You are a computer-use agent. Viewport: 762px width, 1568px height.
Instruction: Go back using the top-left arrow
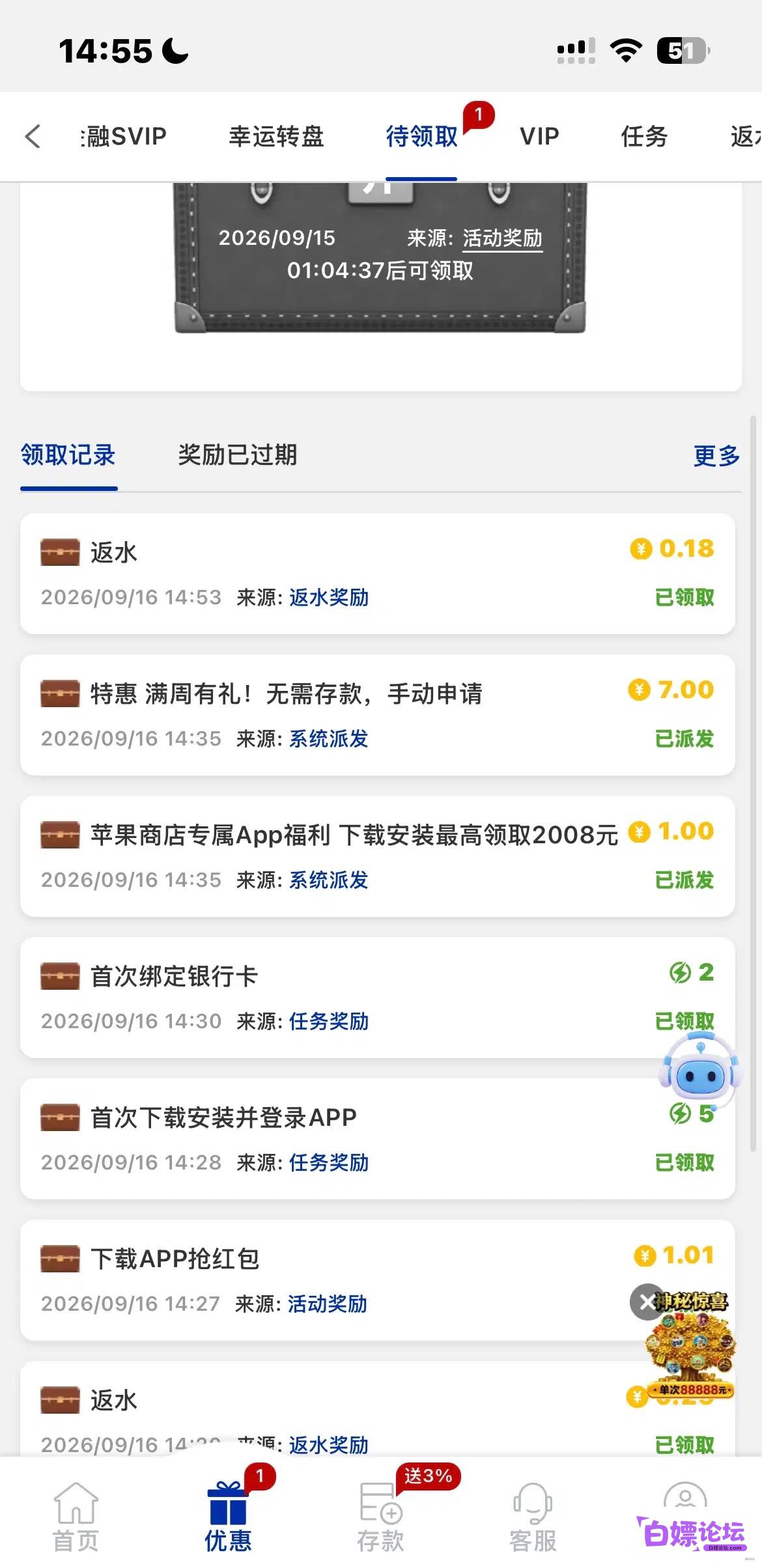point(33,136)
